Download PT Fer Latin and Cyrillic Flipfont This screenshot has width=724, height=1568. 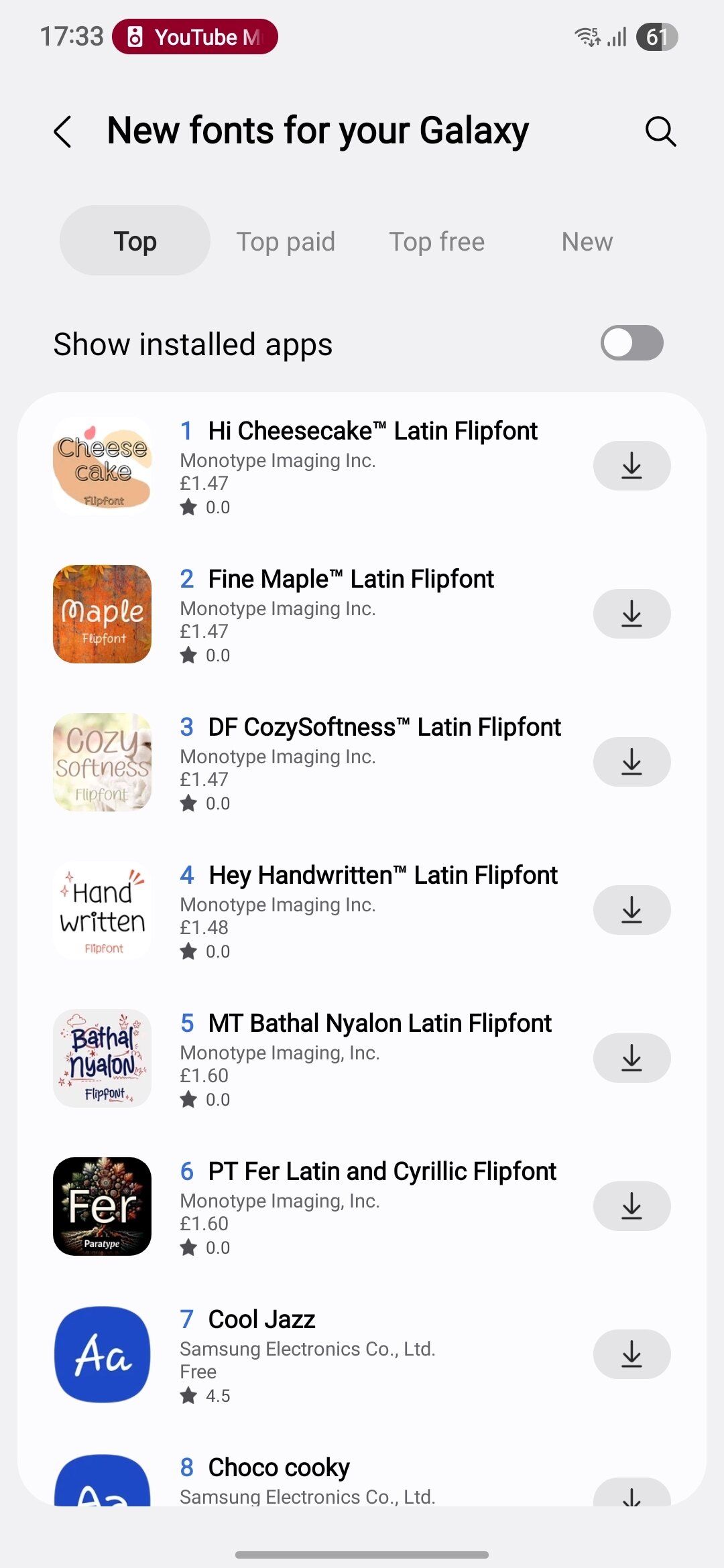click(x=631, y=1206)
